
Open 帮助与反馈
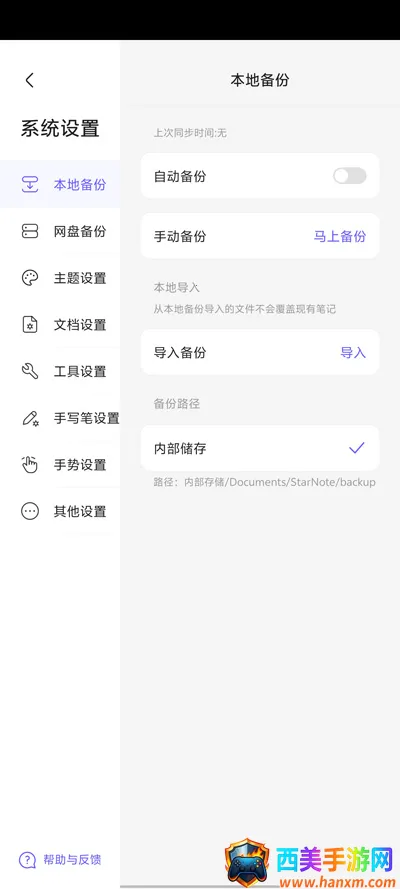60,860
